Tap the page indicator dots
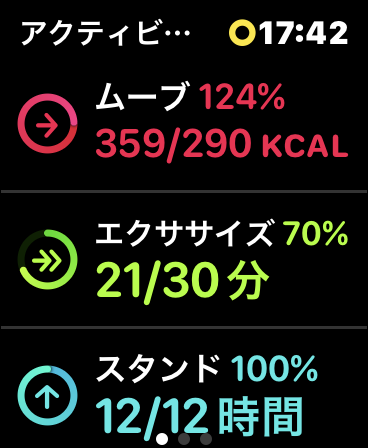Image resolution: width=368 pixels, height=448 pixels. tap(184, 439)
